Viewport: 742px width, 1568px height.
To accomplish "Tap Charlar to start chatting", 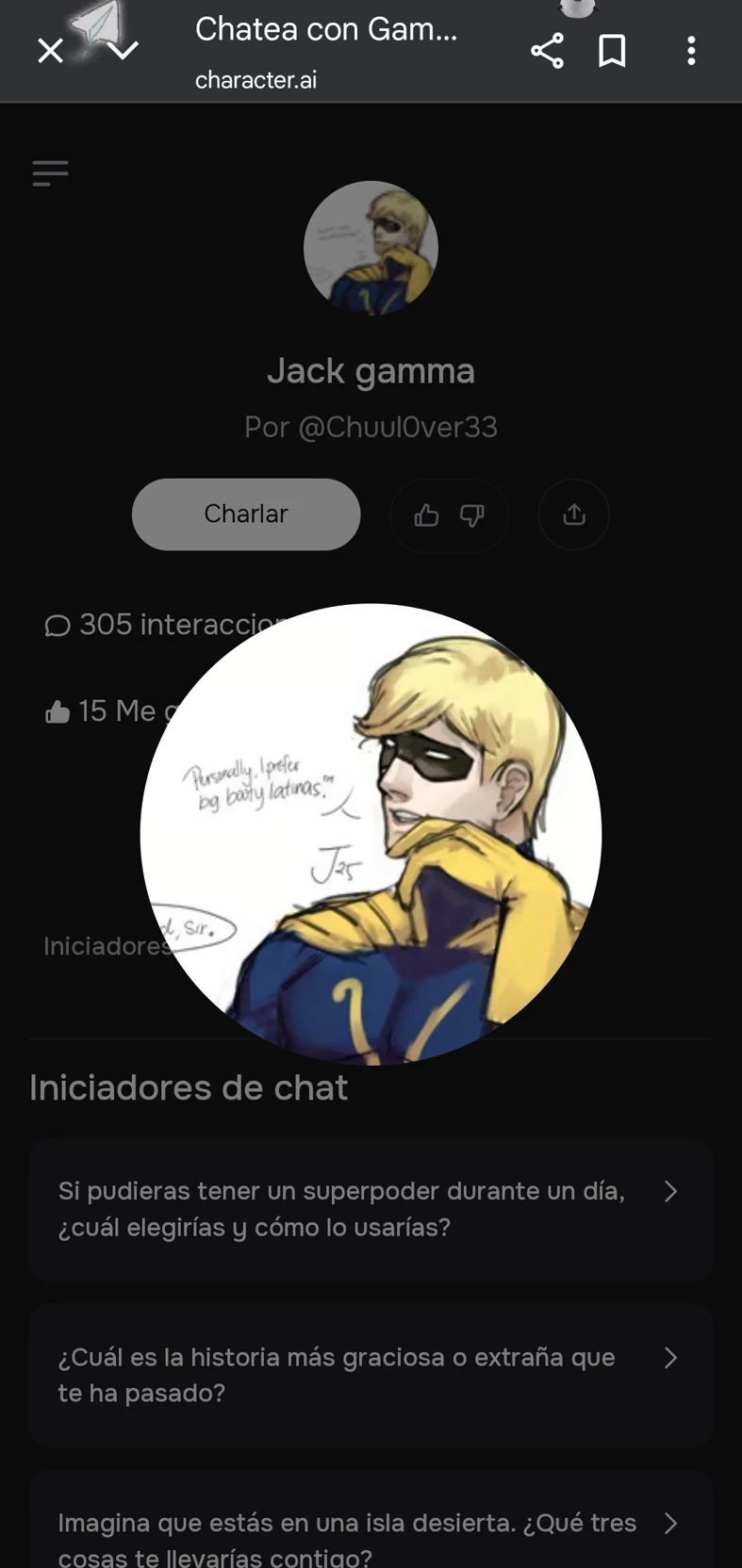I will (x=246, y=514).
